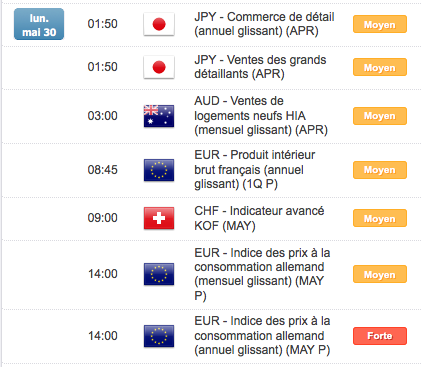Open the JPY Commerce de détail event

click(x=264, y=24)
